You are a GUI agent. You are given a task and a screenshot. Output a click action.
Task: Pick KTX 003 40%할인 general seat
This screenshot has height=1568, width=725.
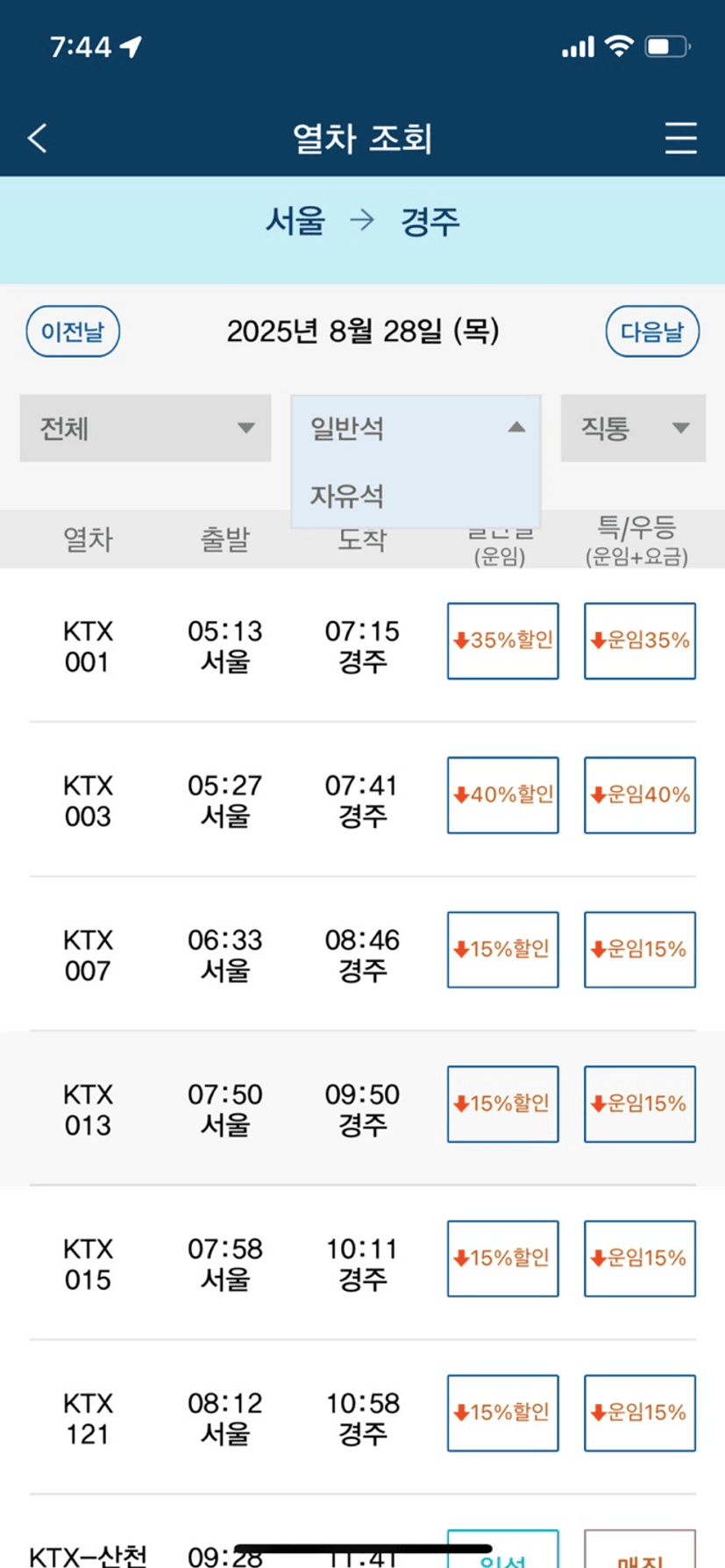(503, 795)
